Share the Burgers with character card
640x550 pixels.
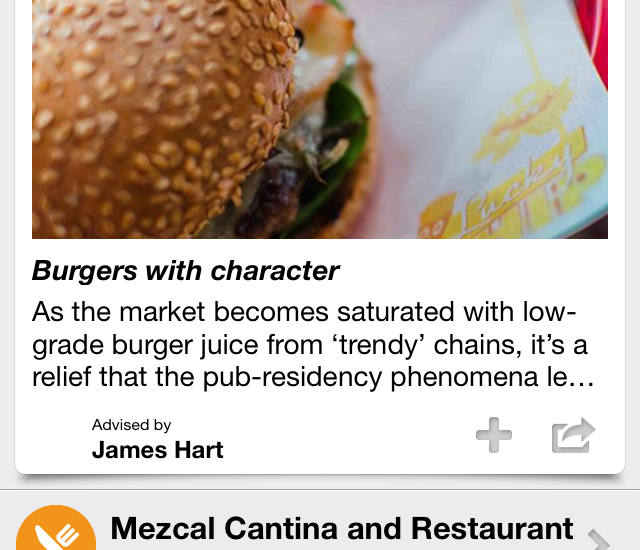point(573,436)
